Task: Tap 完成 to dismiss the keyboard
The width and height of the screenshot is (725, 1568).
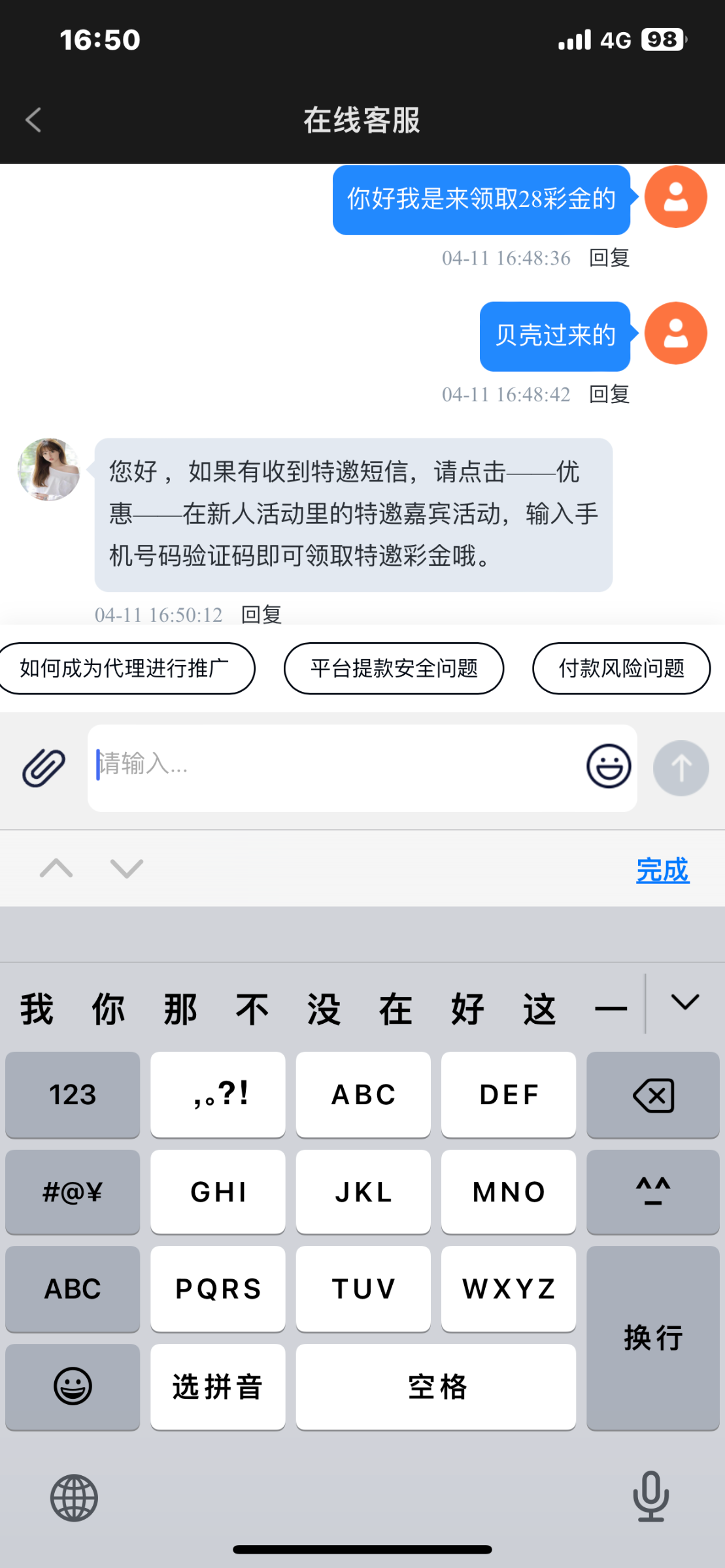Action: pyautogui.click(x=662, y=870)
